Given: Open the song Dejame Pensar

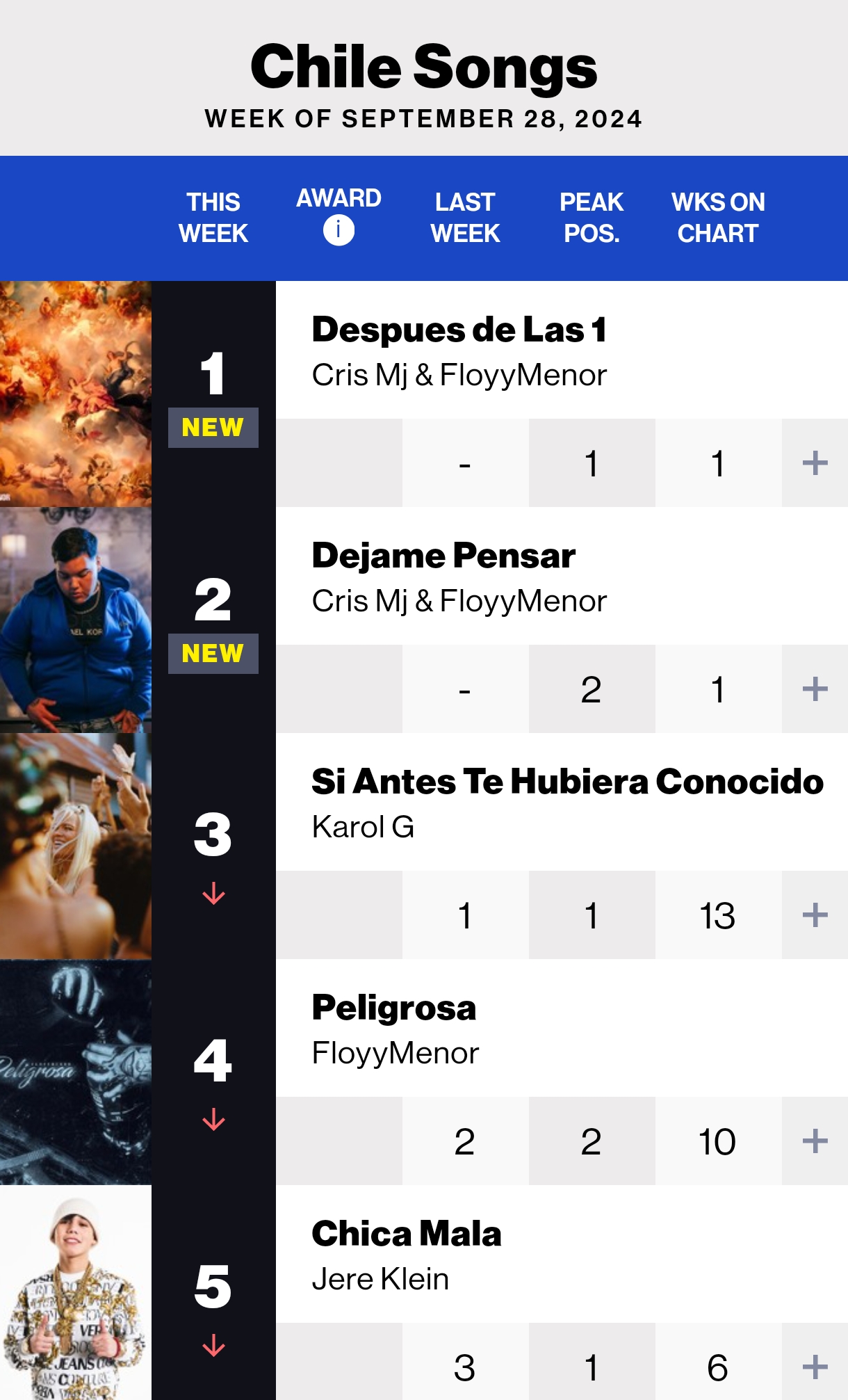Looking at the screenshot, I should click(x=444, y=556).
